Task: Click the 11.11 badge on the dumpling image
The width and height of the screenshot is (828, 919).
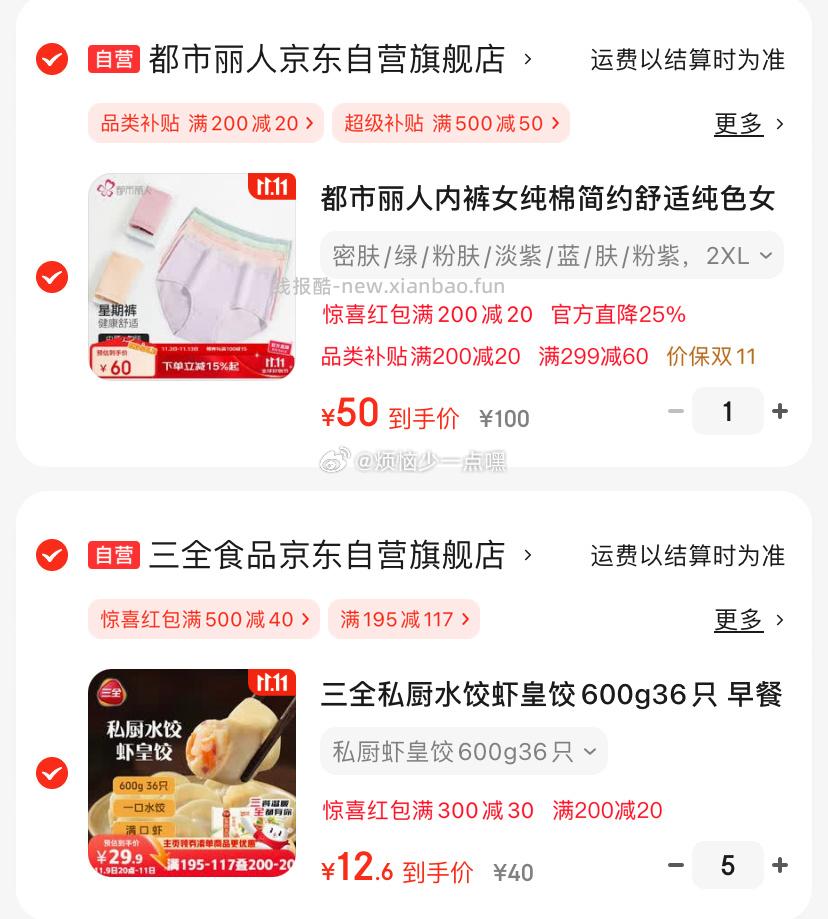Action: pos(272,682)
